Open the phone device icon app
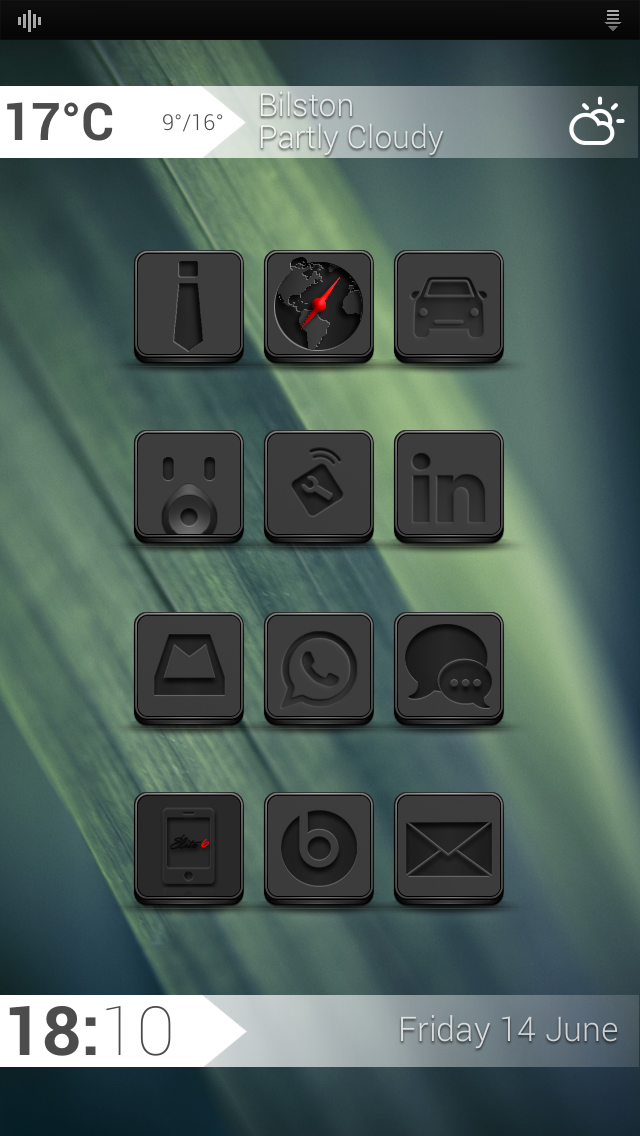 pos(189,847)
